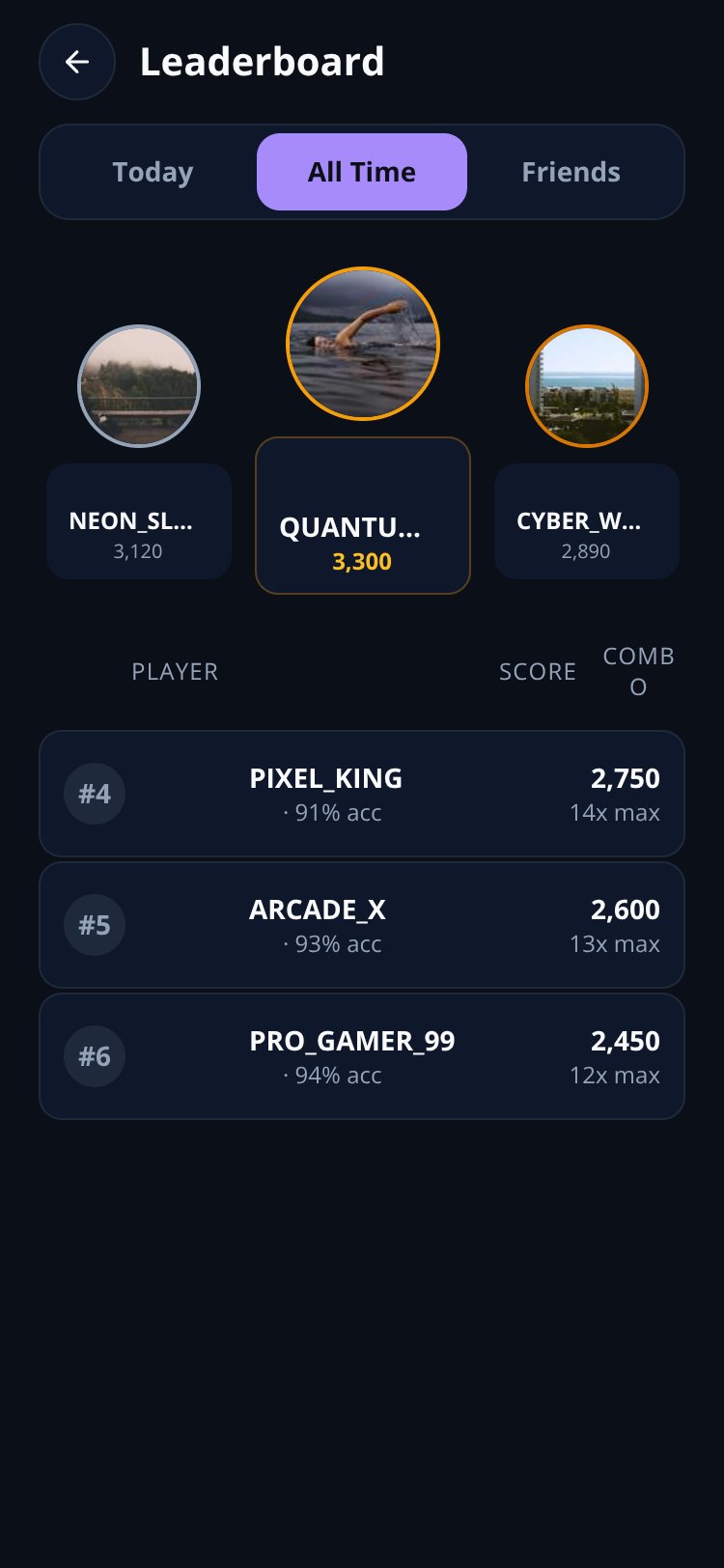Image resolution: width=724 pixels, height=1568 pixels.
Task: Open PIXEL_KING's leaderboard row
Action: coord(362,794)
